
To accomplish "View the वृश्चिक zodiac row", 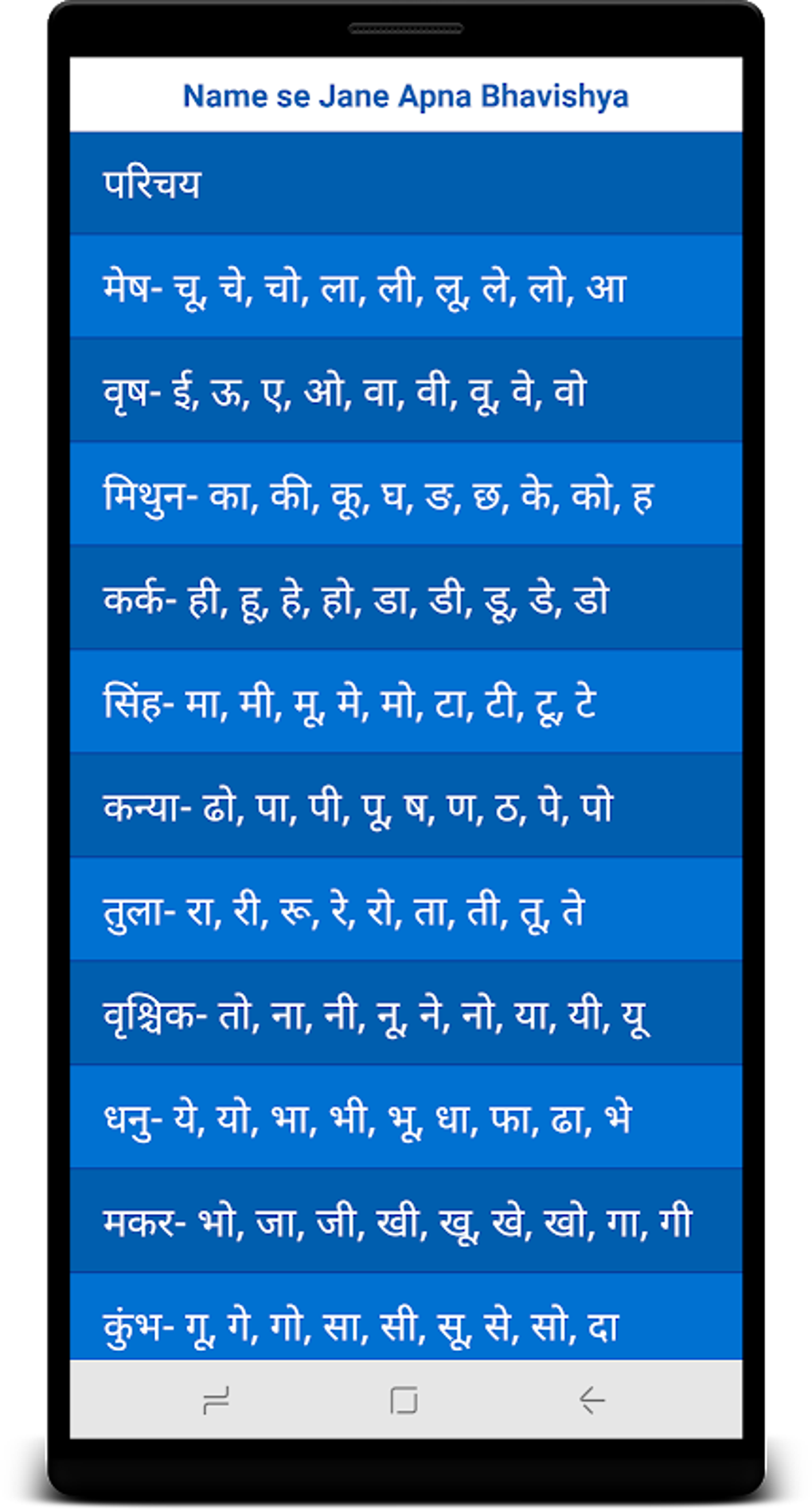I will pyautogui.click(x=405, y=1013).
